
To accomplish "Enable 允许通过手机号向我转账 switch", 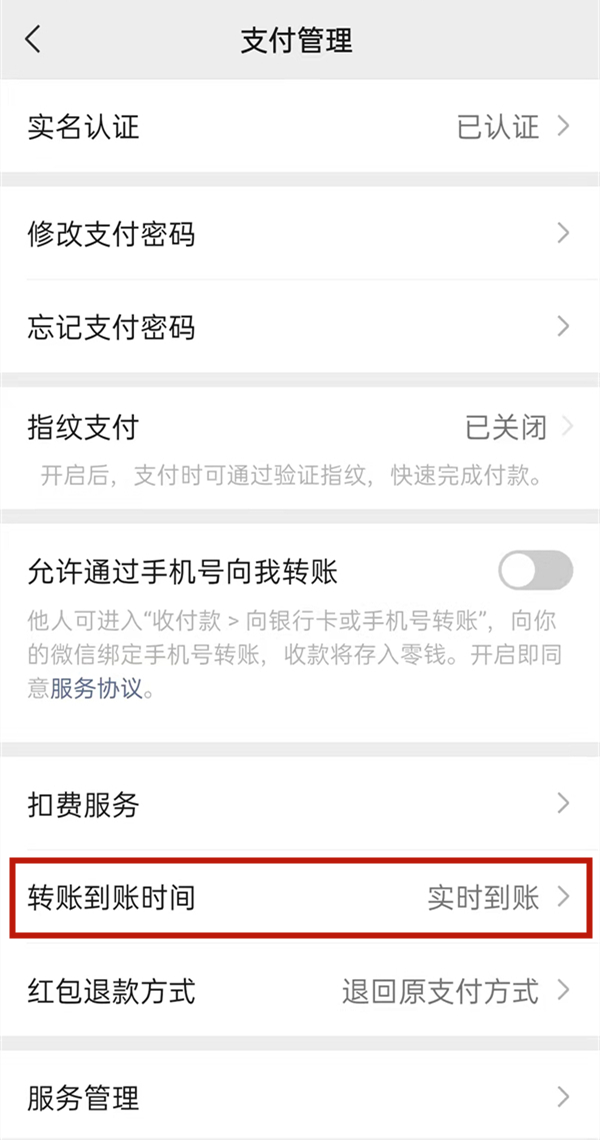I will 535,571.
